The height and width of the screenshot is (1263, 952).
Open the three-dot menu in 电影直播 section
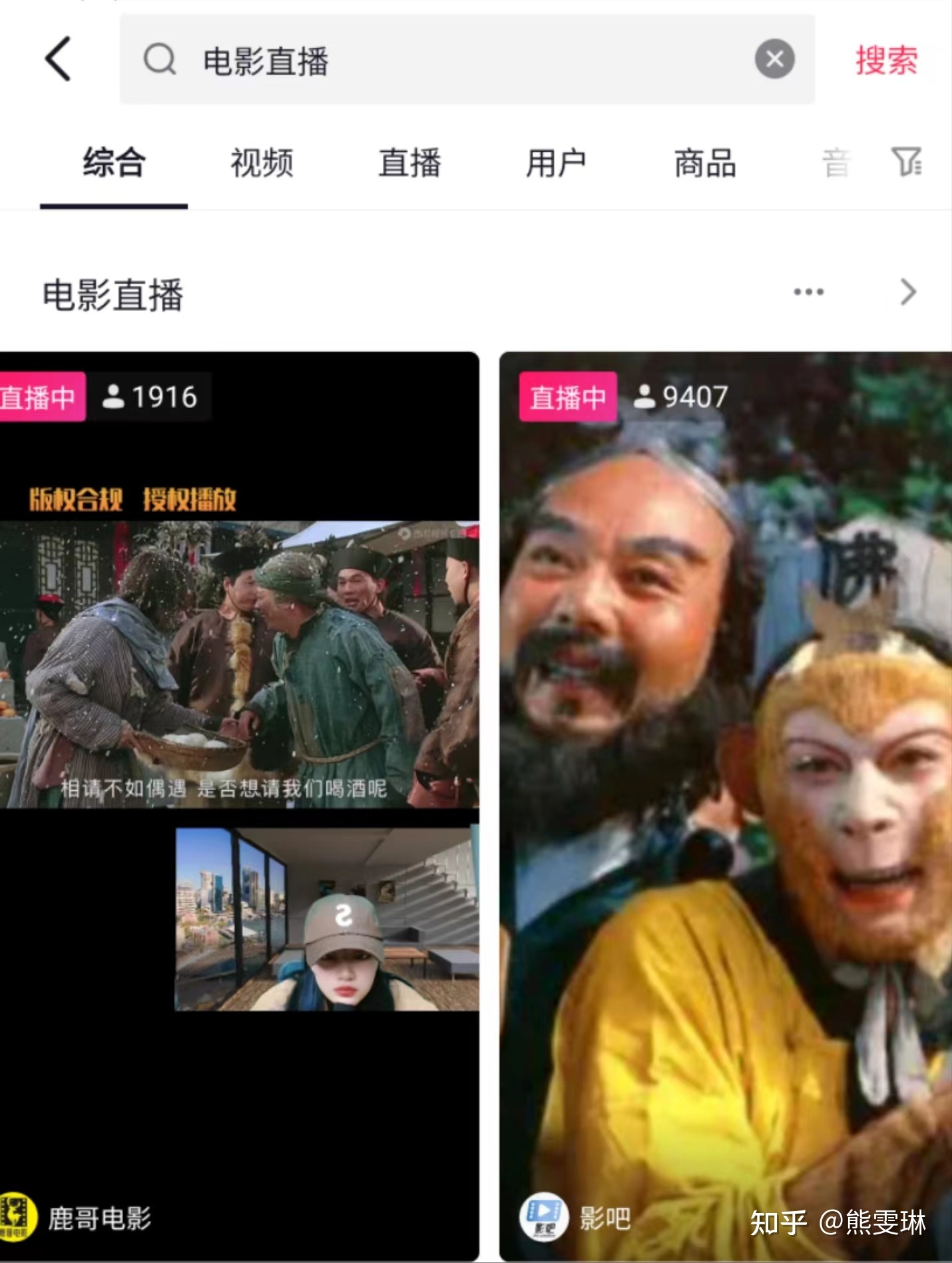click(808, 292)
